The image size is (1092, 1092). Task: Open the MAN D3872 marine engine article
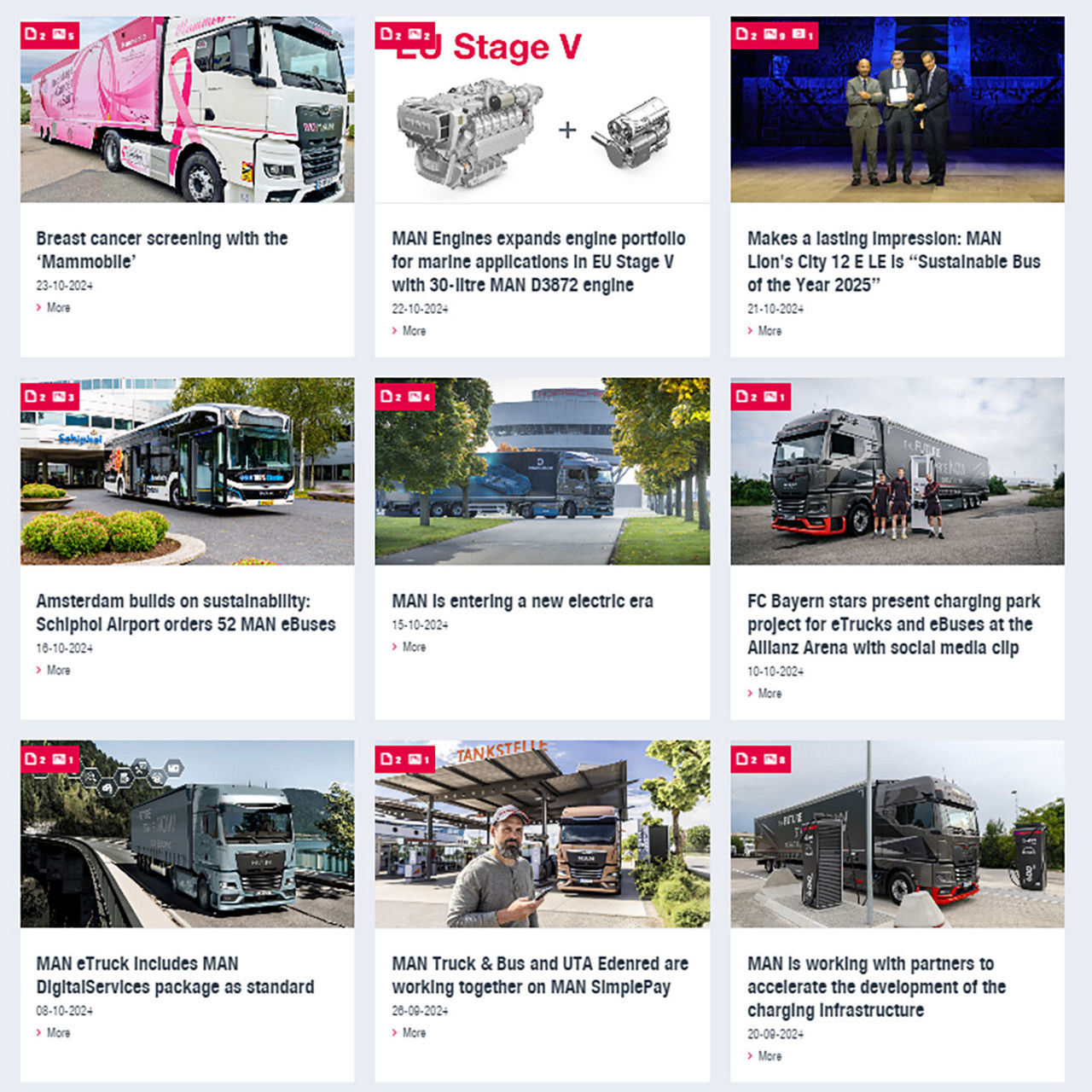537,261
